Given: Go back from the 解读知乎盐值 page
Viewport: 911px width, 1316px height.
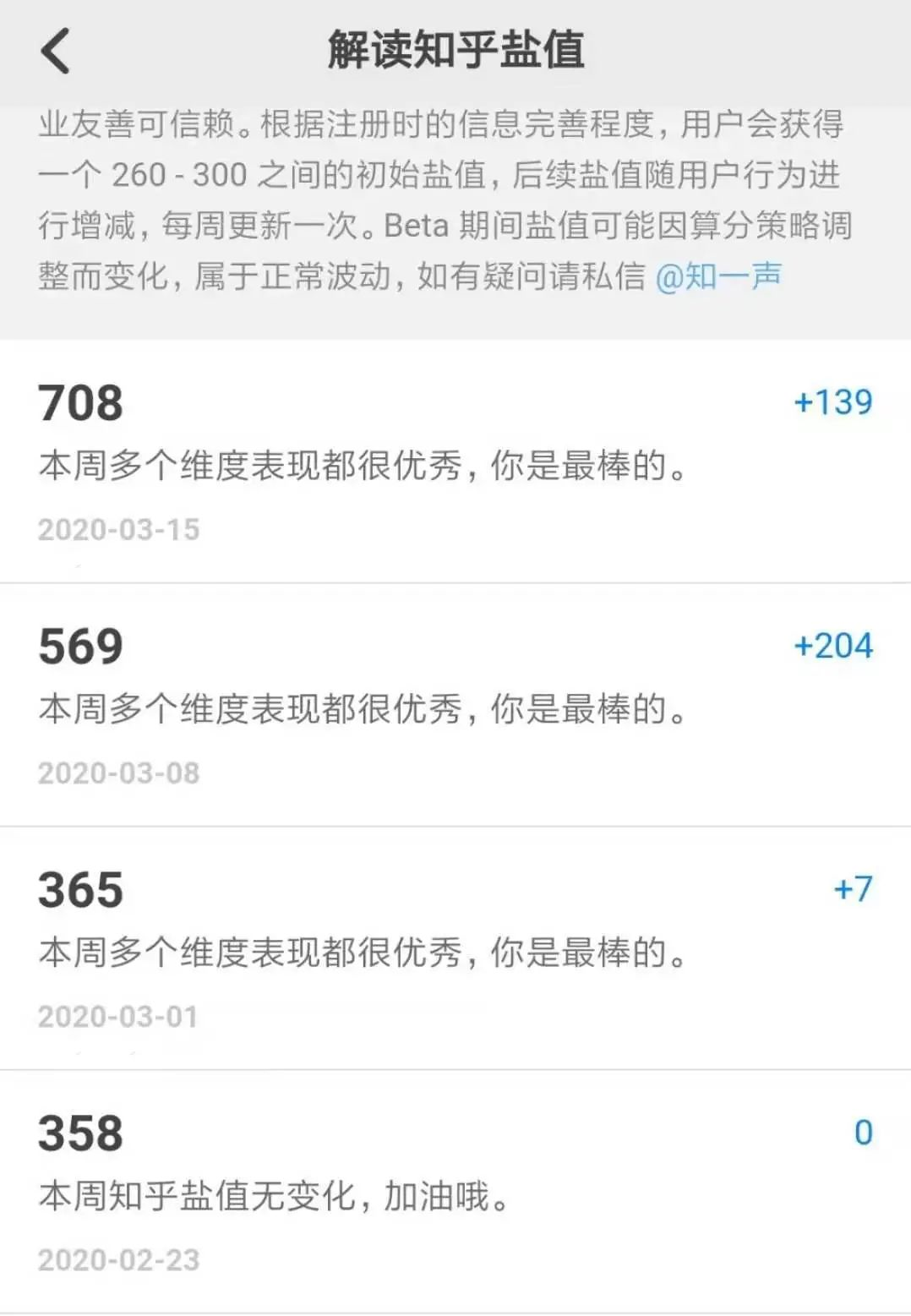Looking at the screenshot, I should (56, 51).
